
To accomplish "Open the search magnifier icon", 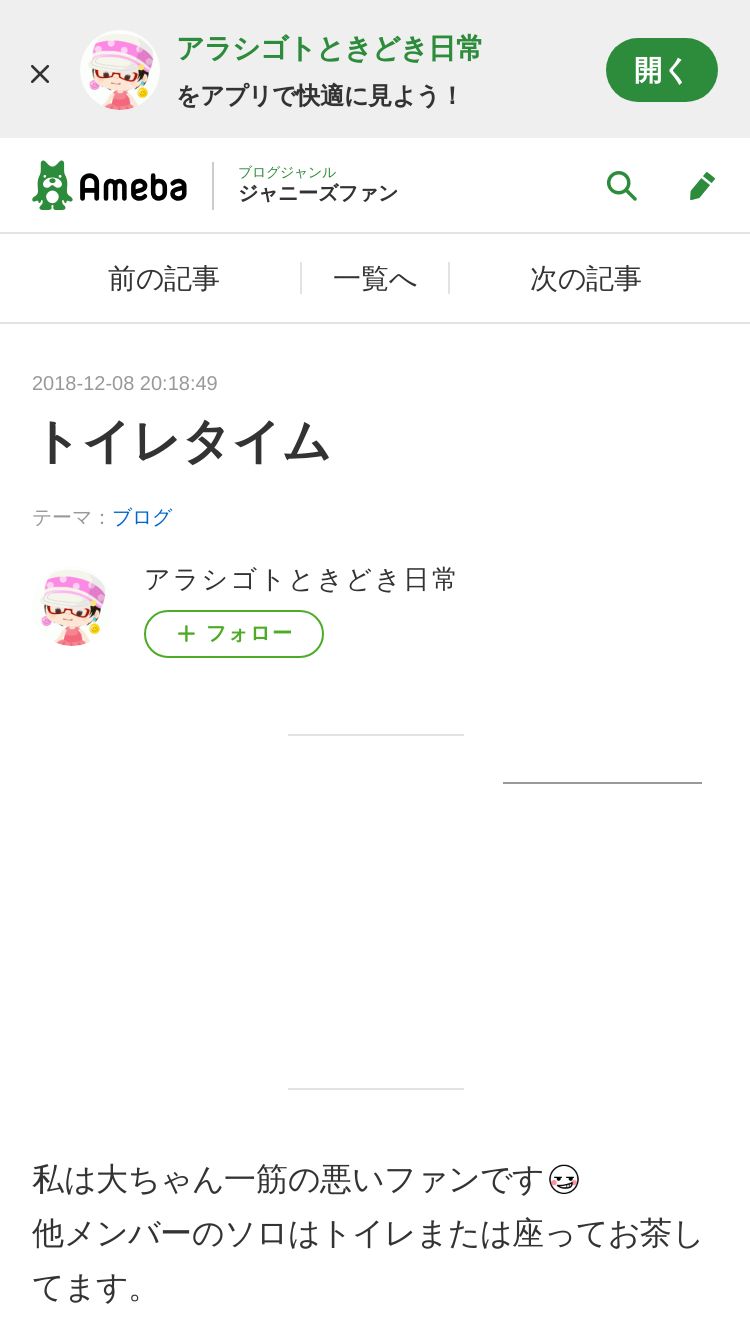I will (621, 186).
